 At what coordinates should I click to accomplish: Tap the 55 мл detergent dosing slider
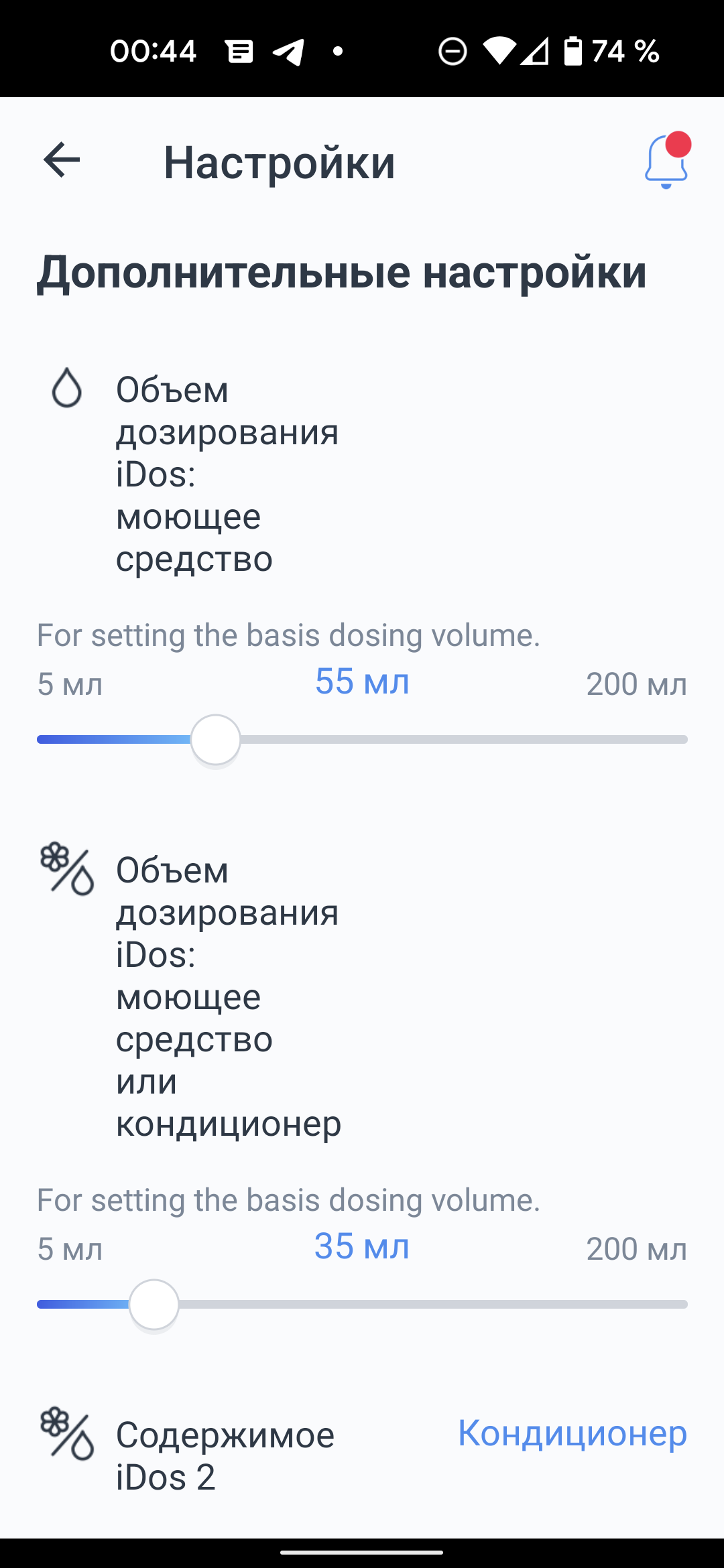tap(362, 739)
